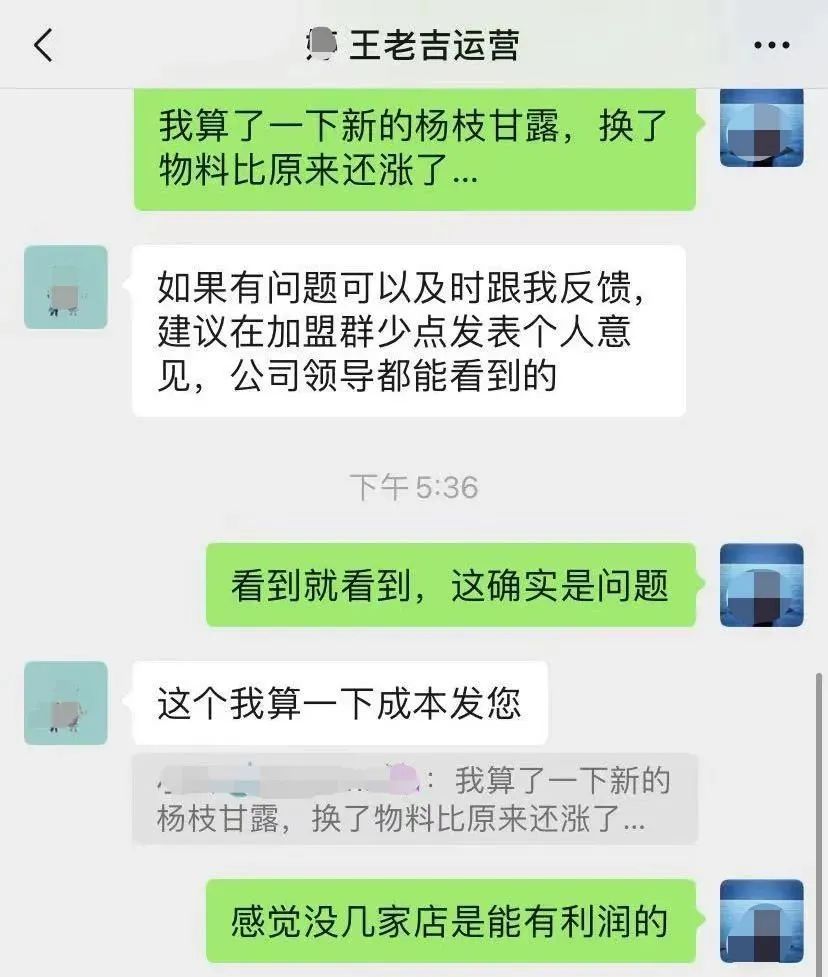Open the chat options menu
Viewport: 828px width, 977px height.
coord(771,46)
